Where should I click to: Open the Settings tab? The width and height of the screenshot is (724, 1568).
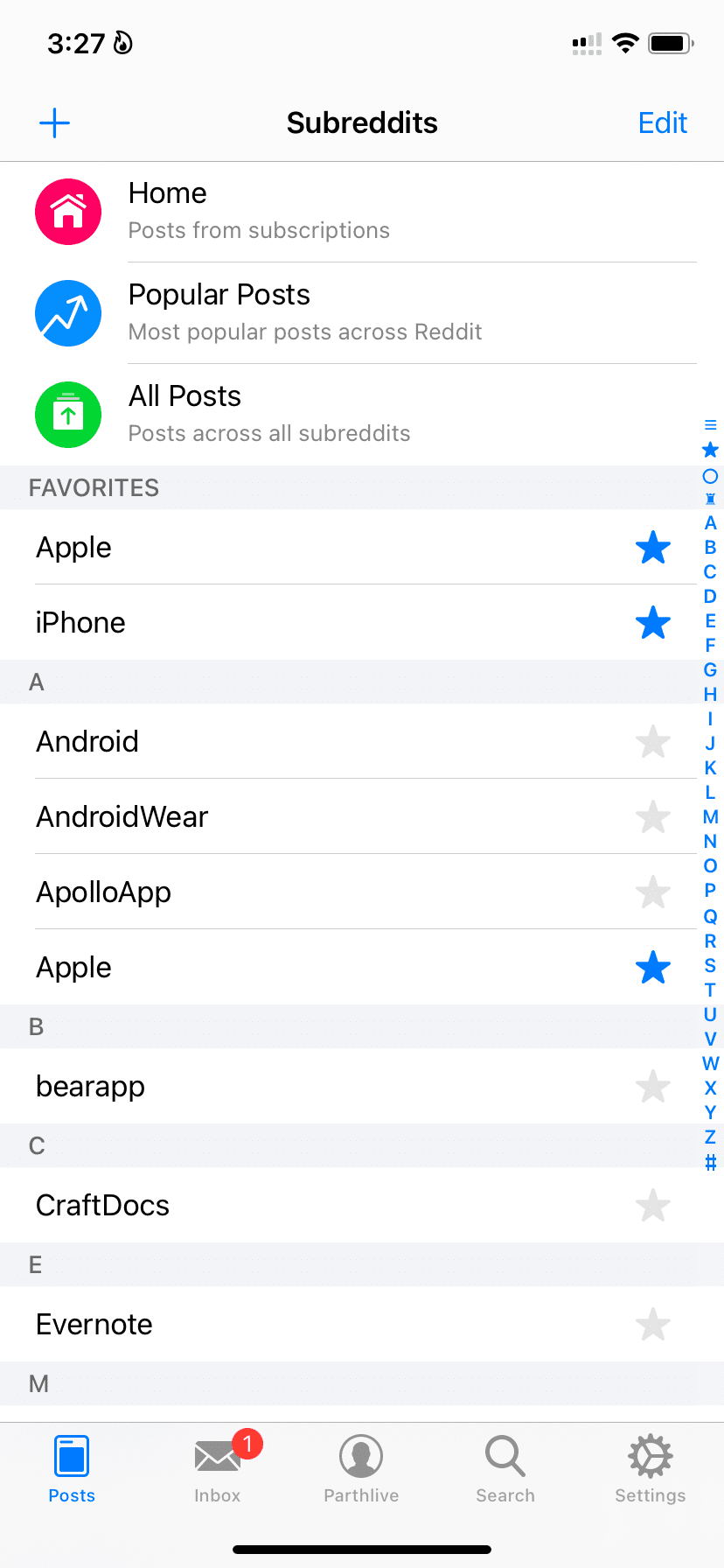pos(650,1470)
